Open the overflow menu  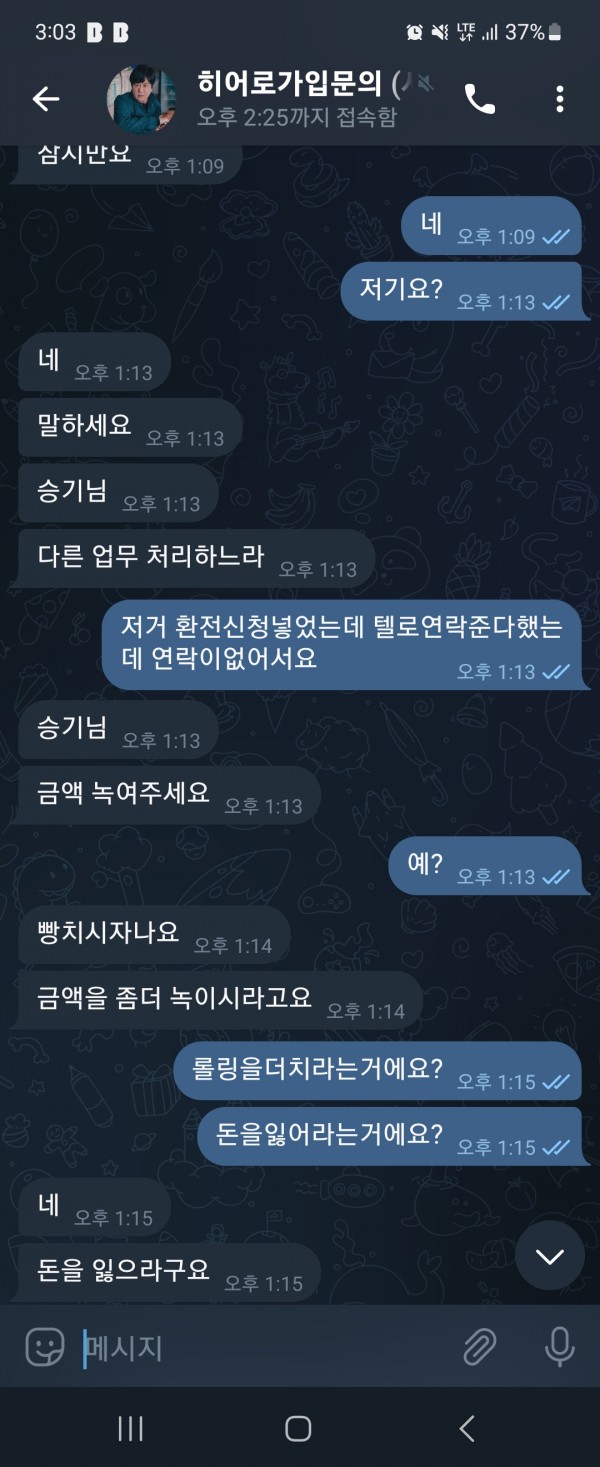click(x=559, y=98)
